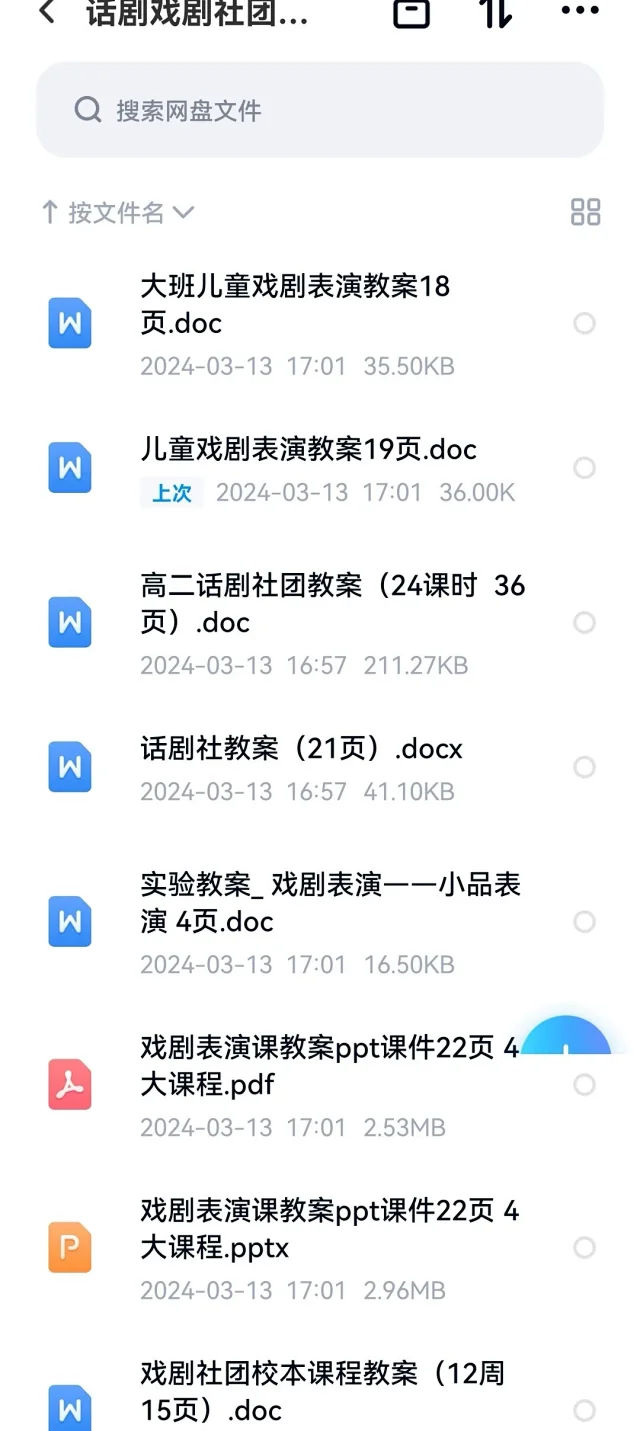This screenshot has width=640, height=1431.
Task: Switch to grid view layout
Action: pyautogui.click(x=585, y=212)
